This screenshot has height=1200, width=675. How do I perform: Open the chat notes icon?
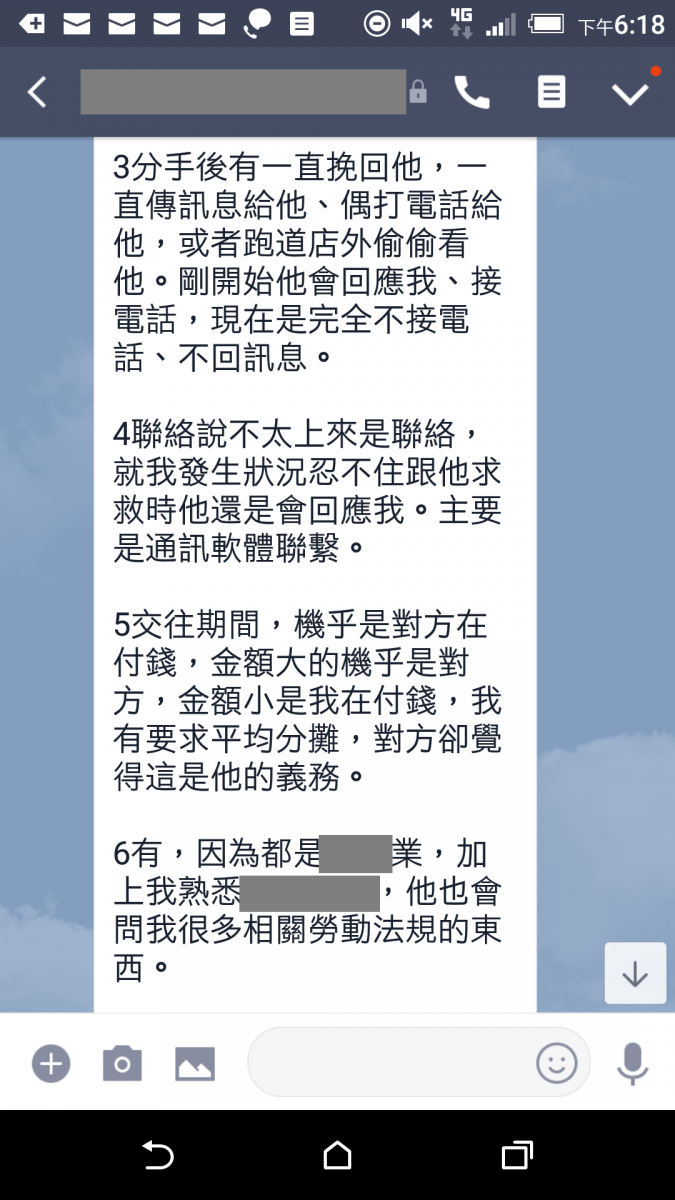[x=551, y=92]
